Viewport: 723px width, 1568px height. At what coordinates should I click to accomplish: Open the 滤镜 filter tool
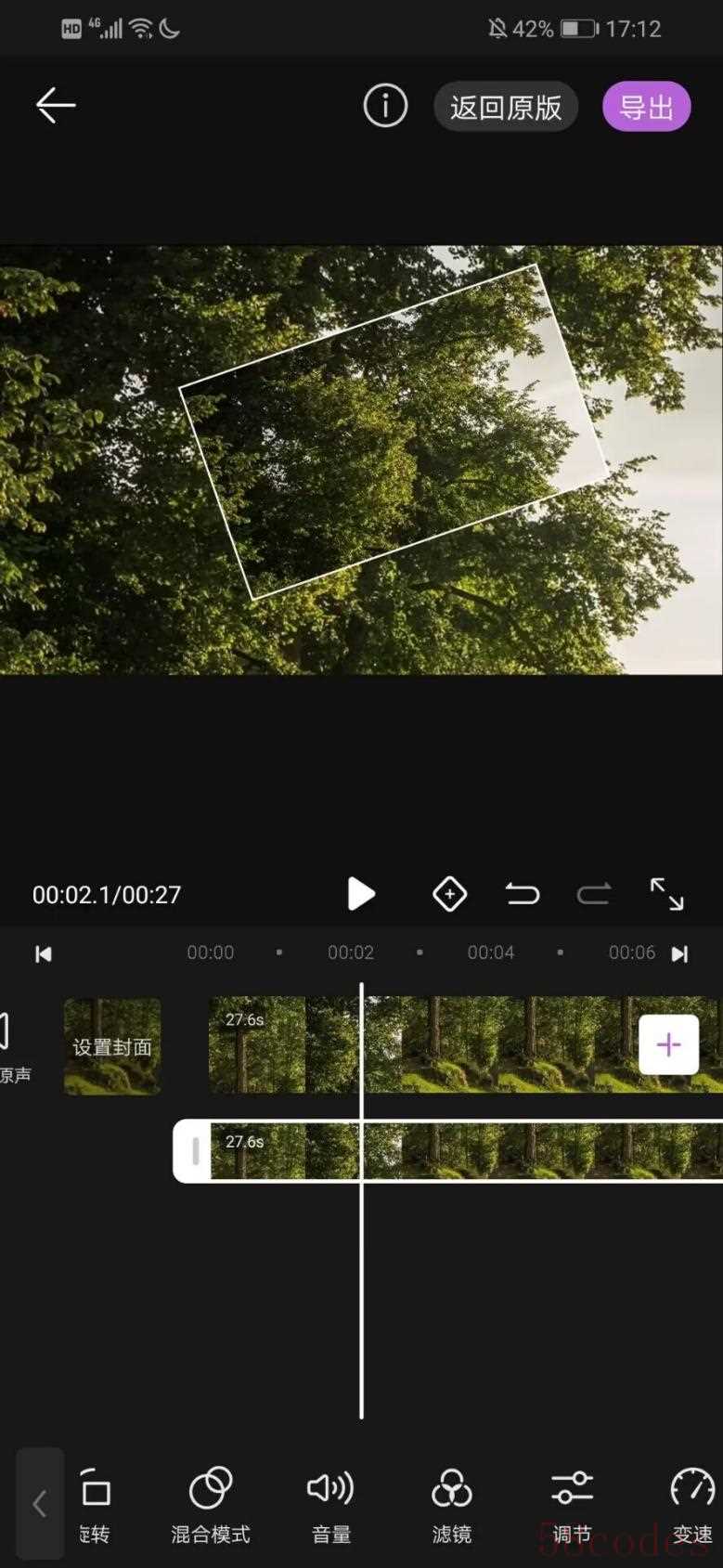click(452, 1504)
